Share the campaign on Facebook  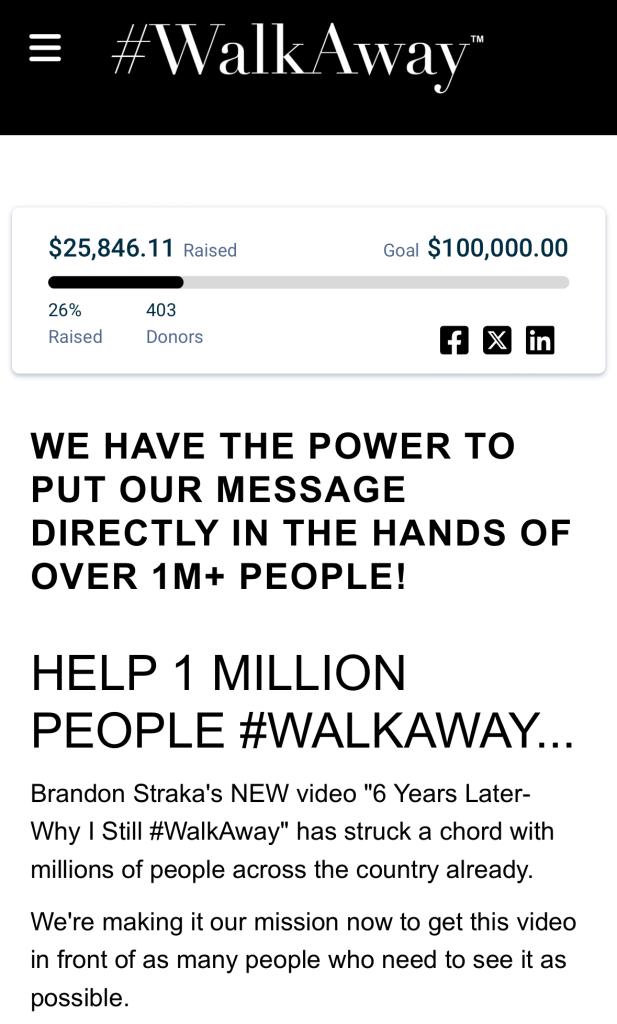[x=454, y=340]
